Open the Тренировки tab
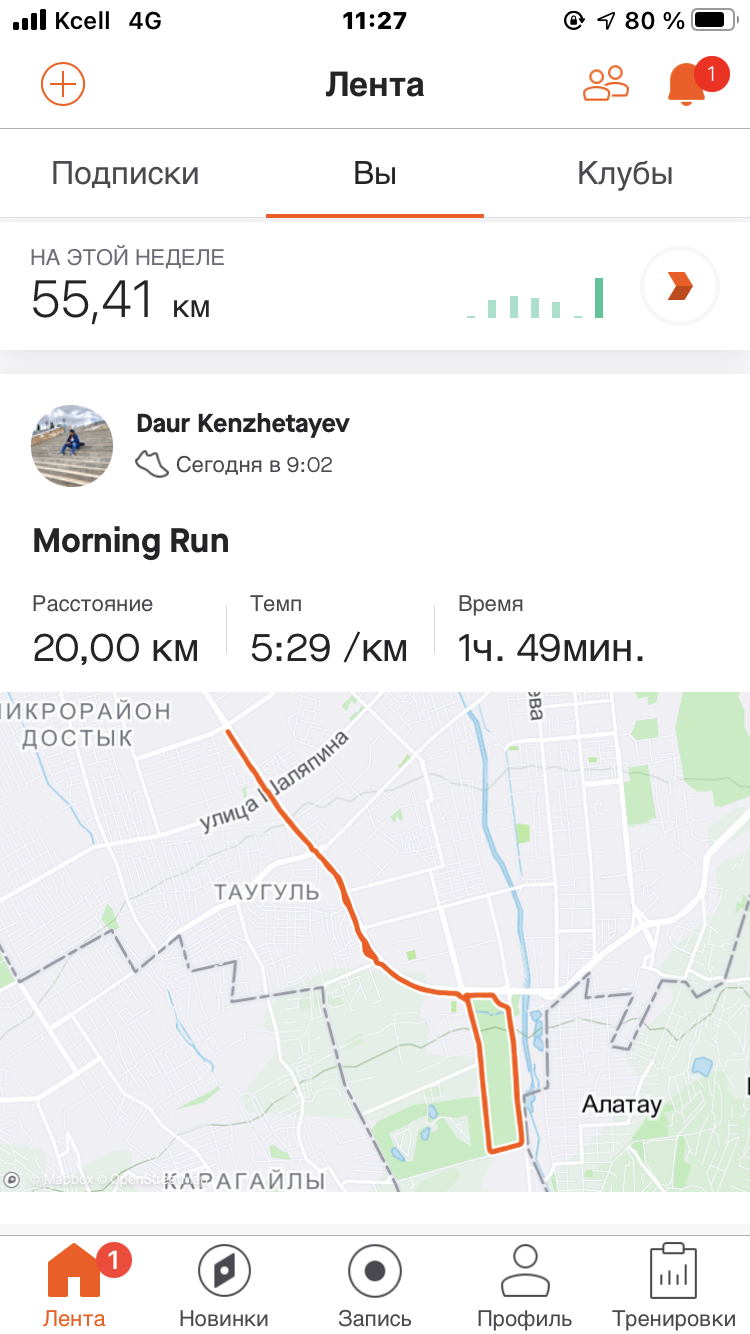Image resolution: width=750 pixels, height=1334 pixels. [x=673, y=1285]
